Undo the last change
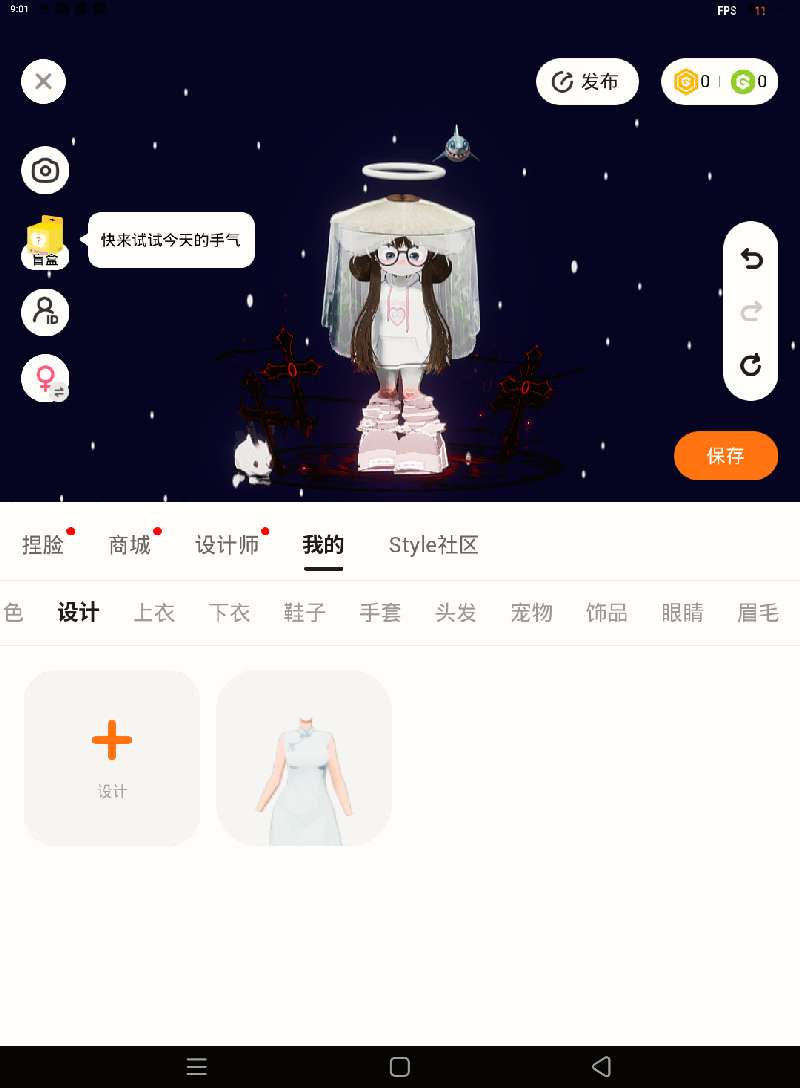Image resolution: width=800 pixels, height=1088 pixels. (751, 259)
